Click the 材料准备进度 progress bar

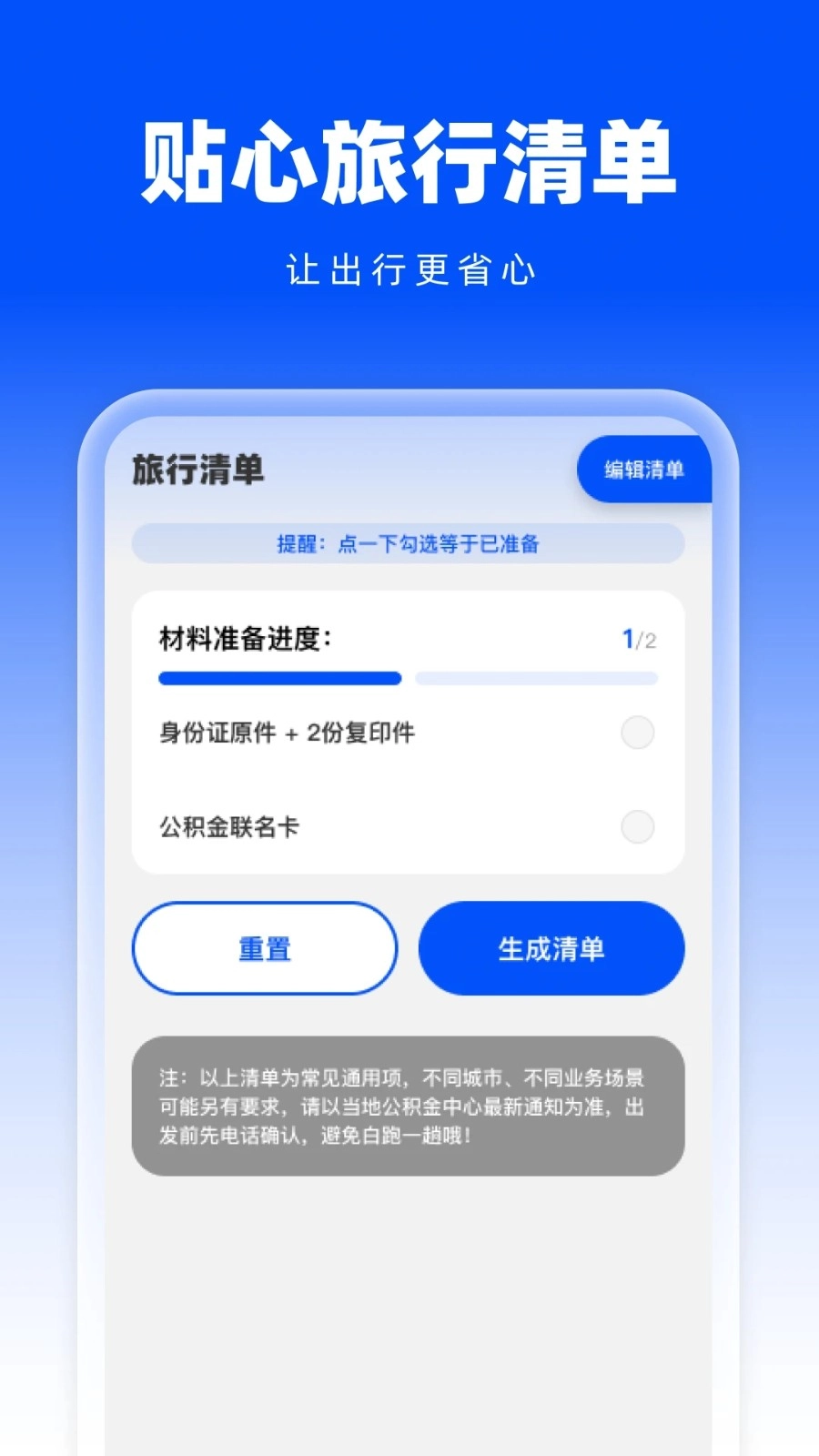click(408, 678)
